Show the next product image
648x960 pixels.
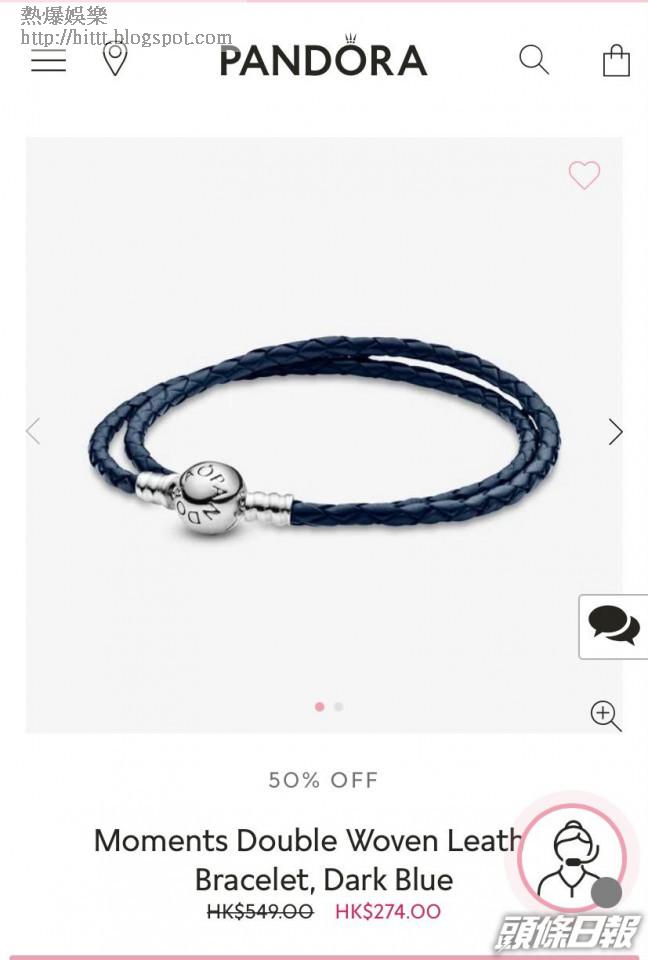coord(615,432)
